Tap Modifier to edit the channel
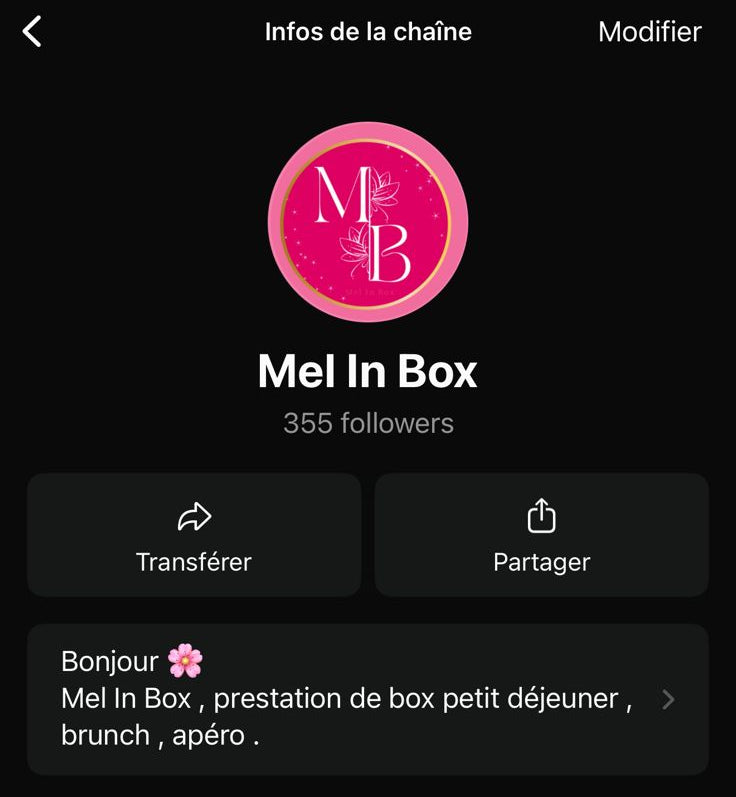 (649, 32)
